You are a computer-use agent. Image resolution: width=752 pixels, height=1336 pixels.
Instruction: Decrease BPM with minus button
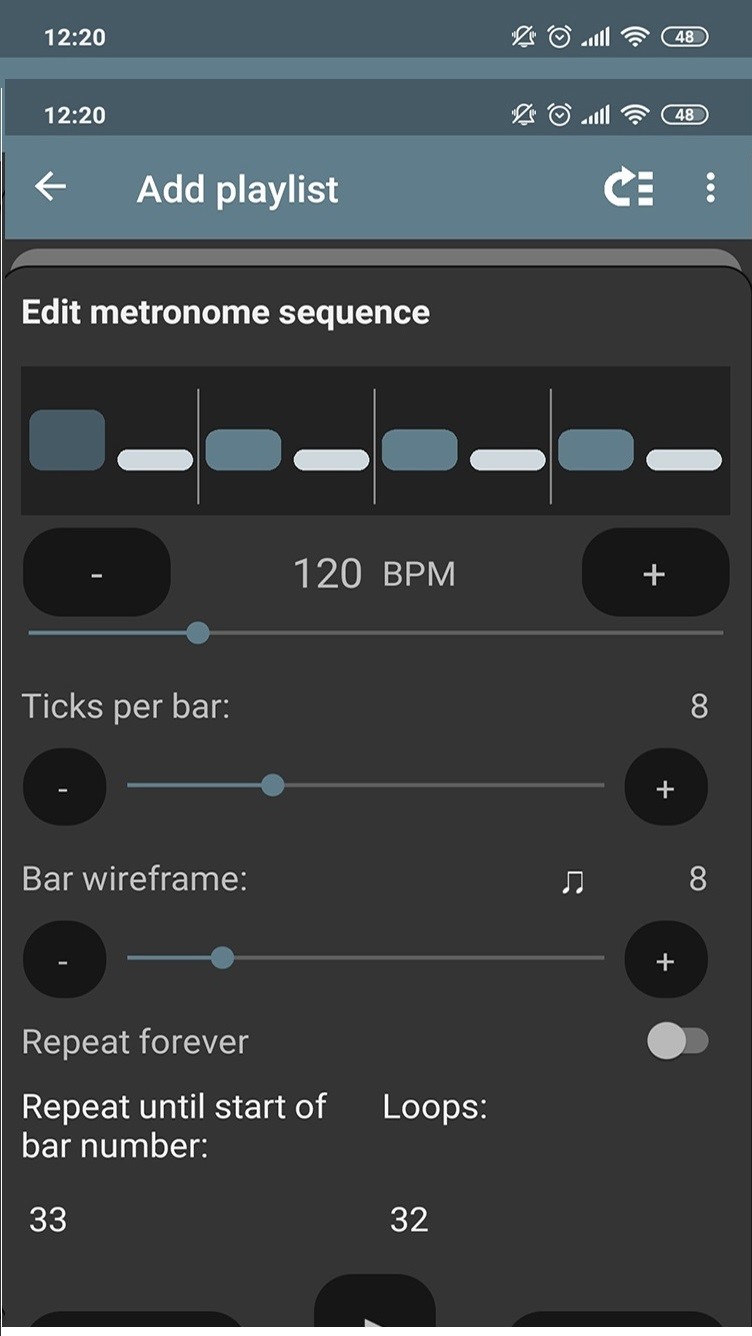pyautogui.click(x=97, y=573)
